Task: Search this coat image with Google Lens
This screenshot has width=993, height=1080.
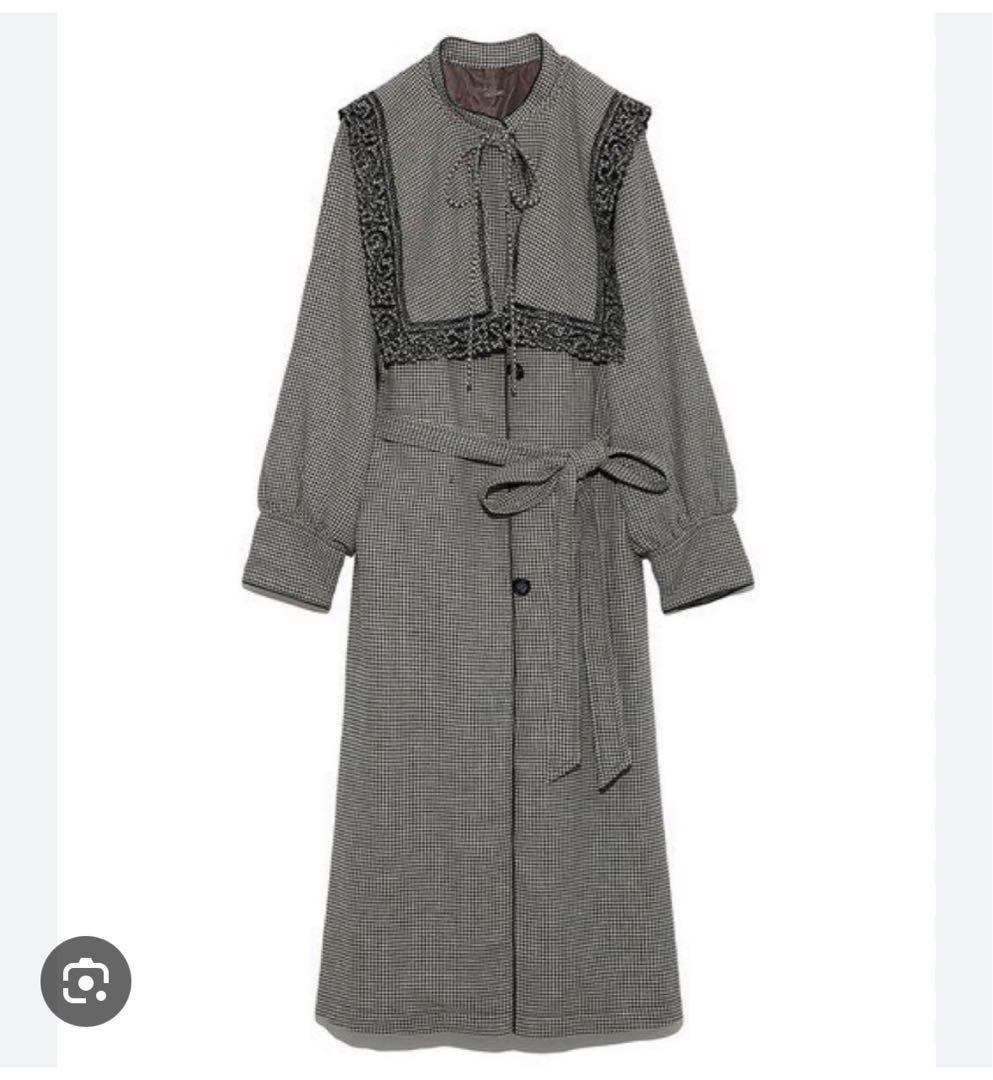Action: 86,981
